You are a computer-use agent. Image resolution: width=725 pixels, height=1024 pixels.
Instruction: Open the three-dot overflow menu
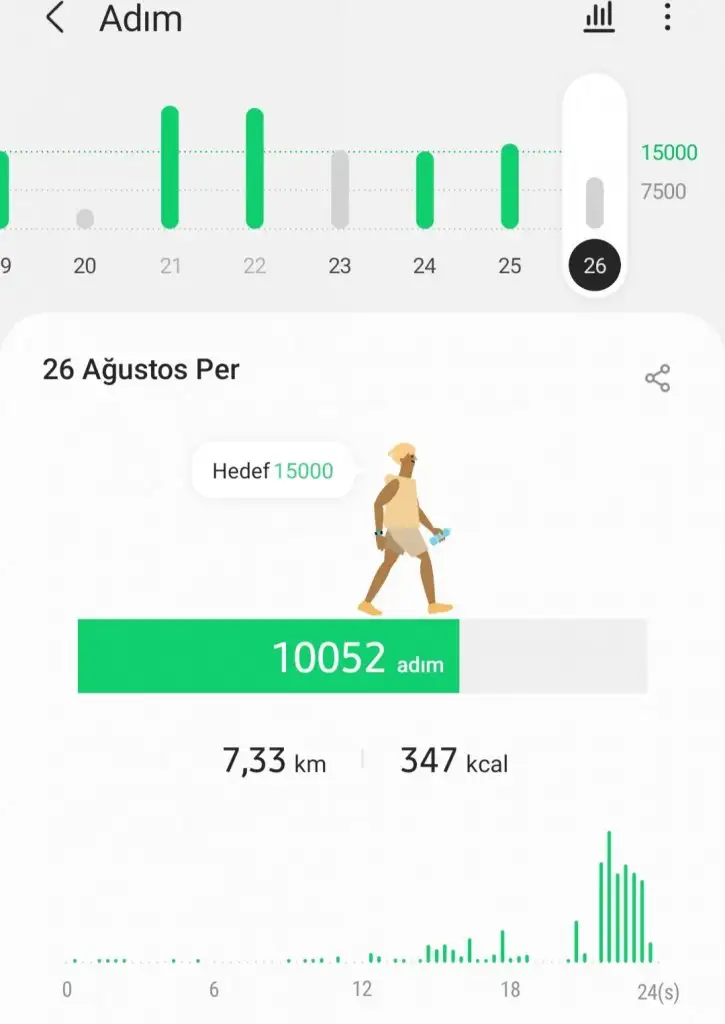point(667,17)
